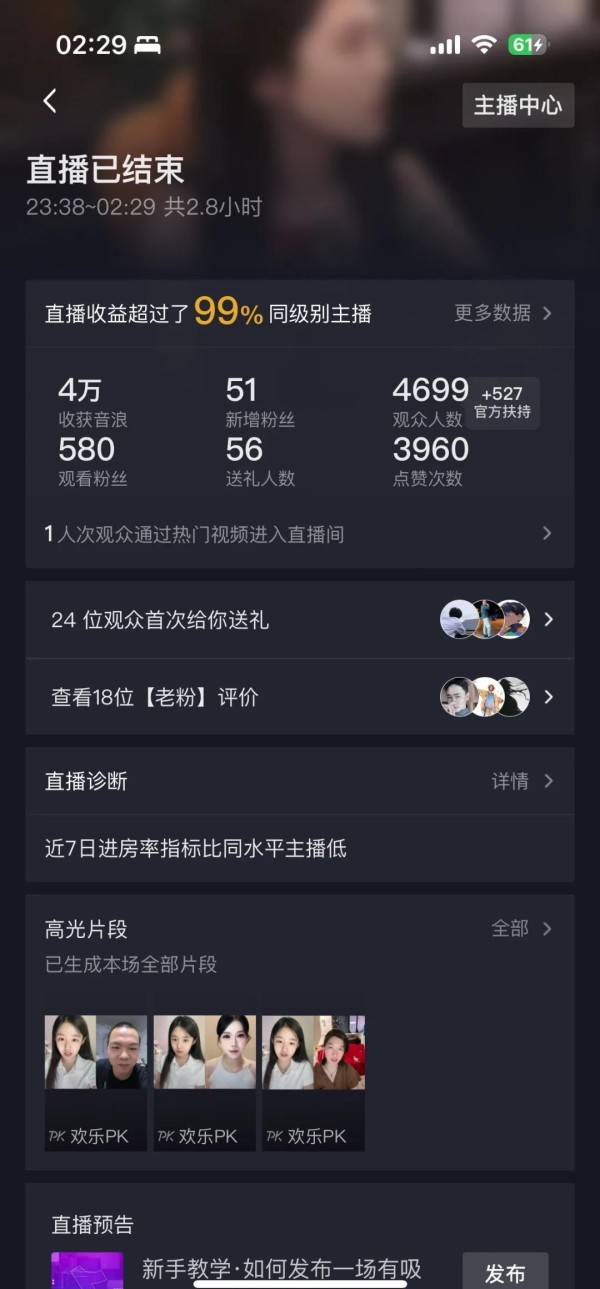Open 更多数据 for live stats

(x=503, y=313)
